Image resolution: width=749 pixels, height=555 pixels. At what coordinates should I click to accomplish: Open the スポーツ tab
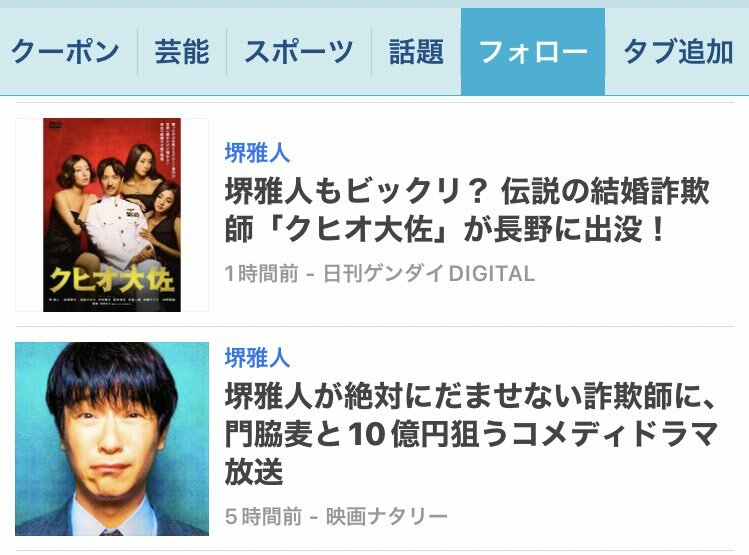[x=298, y=52]
